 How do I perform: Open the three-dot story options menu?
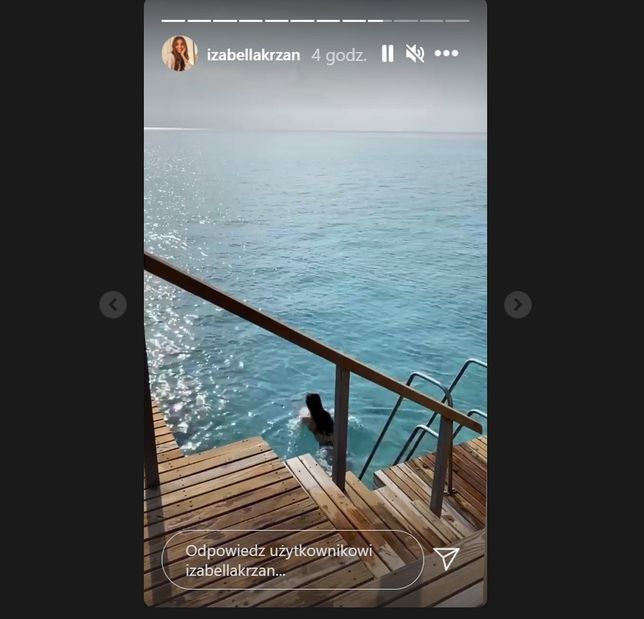point(446,54)
